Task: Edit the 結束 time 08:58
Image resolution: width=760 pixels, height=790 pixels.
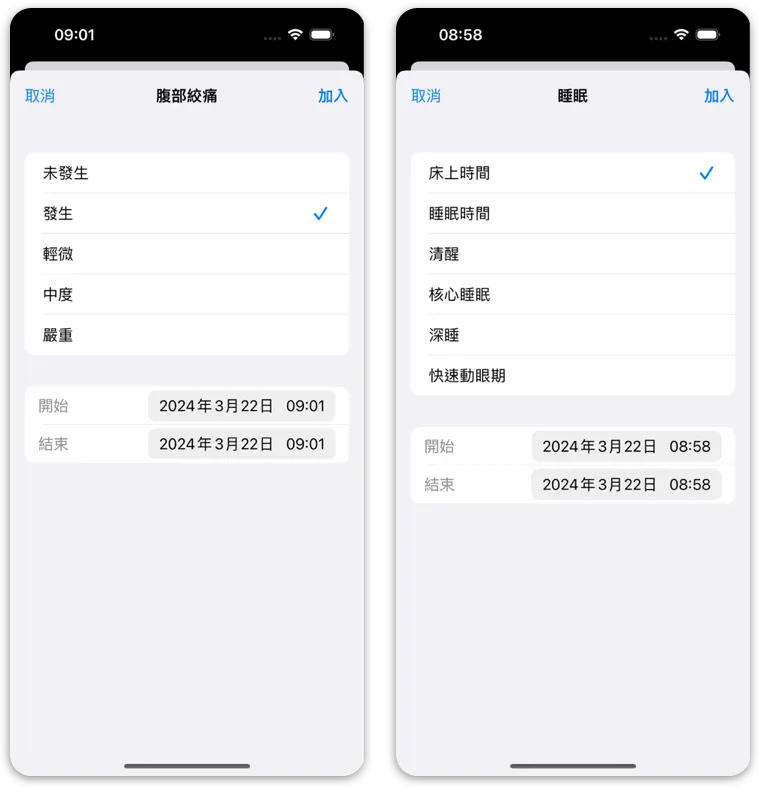Action: pyautogui.click(x=689, y=485)
